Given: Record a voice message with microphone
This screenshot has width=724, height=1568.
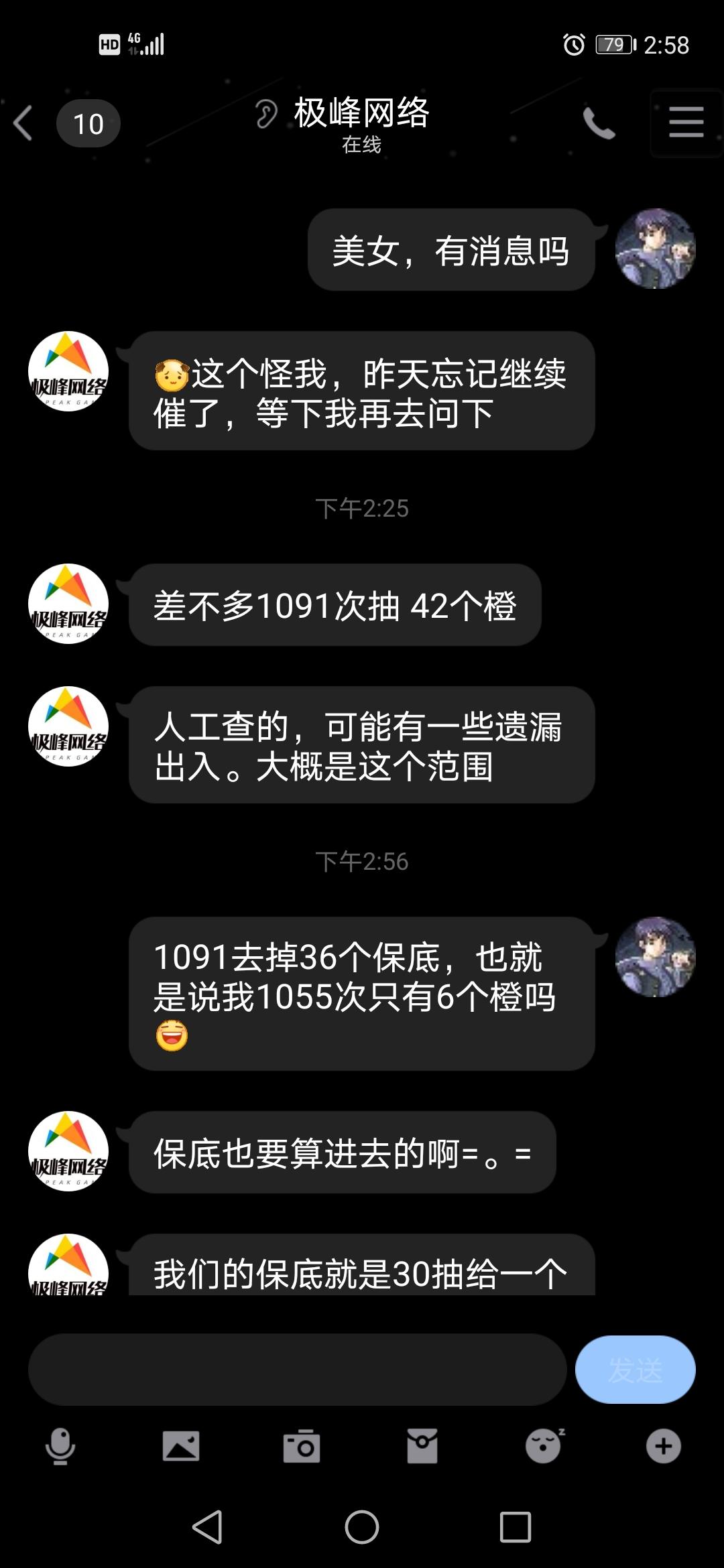Looking at the screenshot, I should pyautogui.click(x=60, y=1445).
